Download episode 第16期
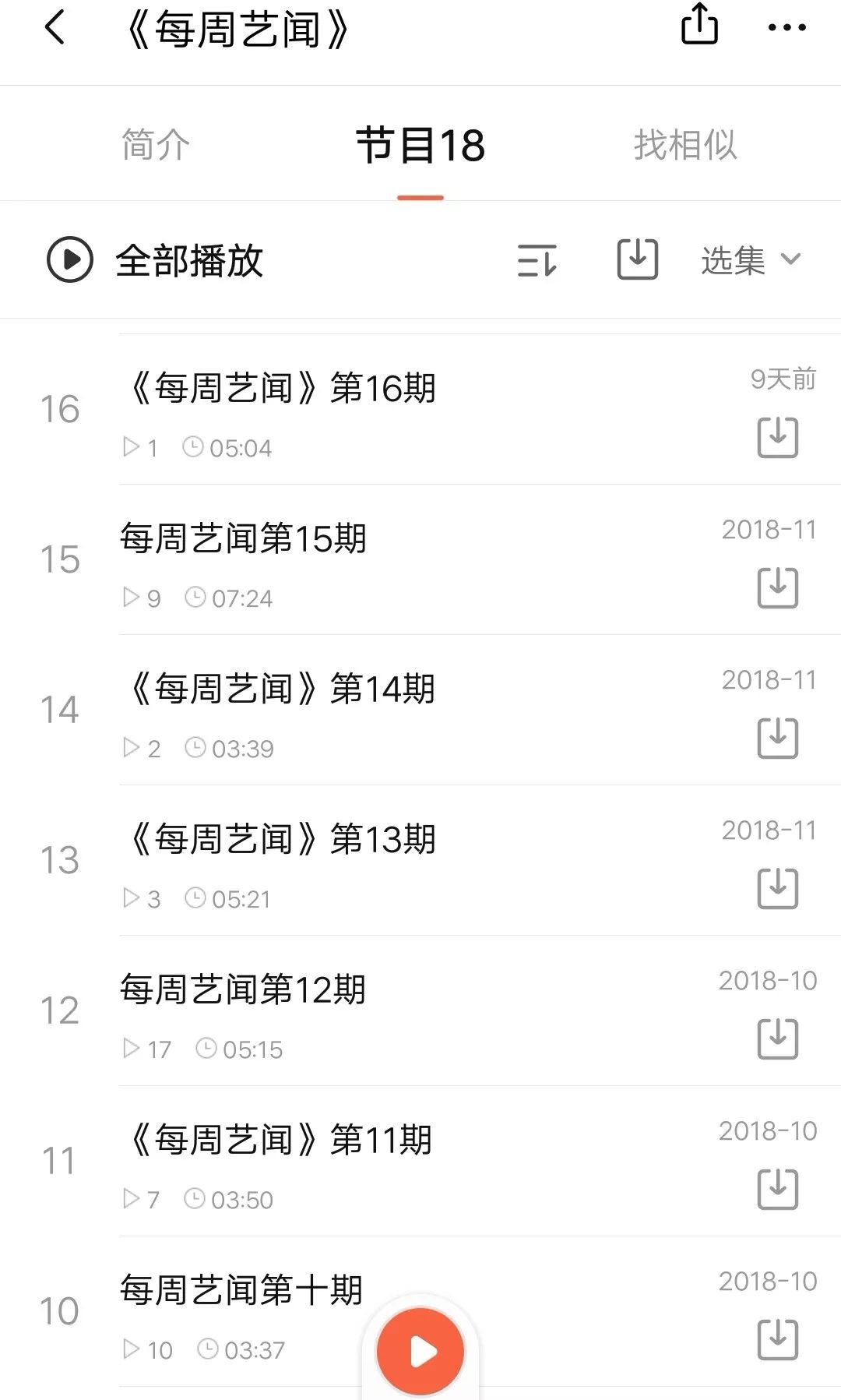The image size is (841, 1400). pos(778,437)
